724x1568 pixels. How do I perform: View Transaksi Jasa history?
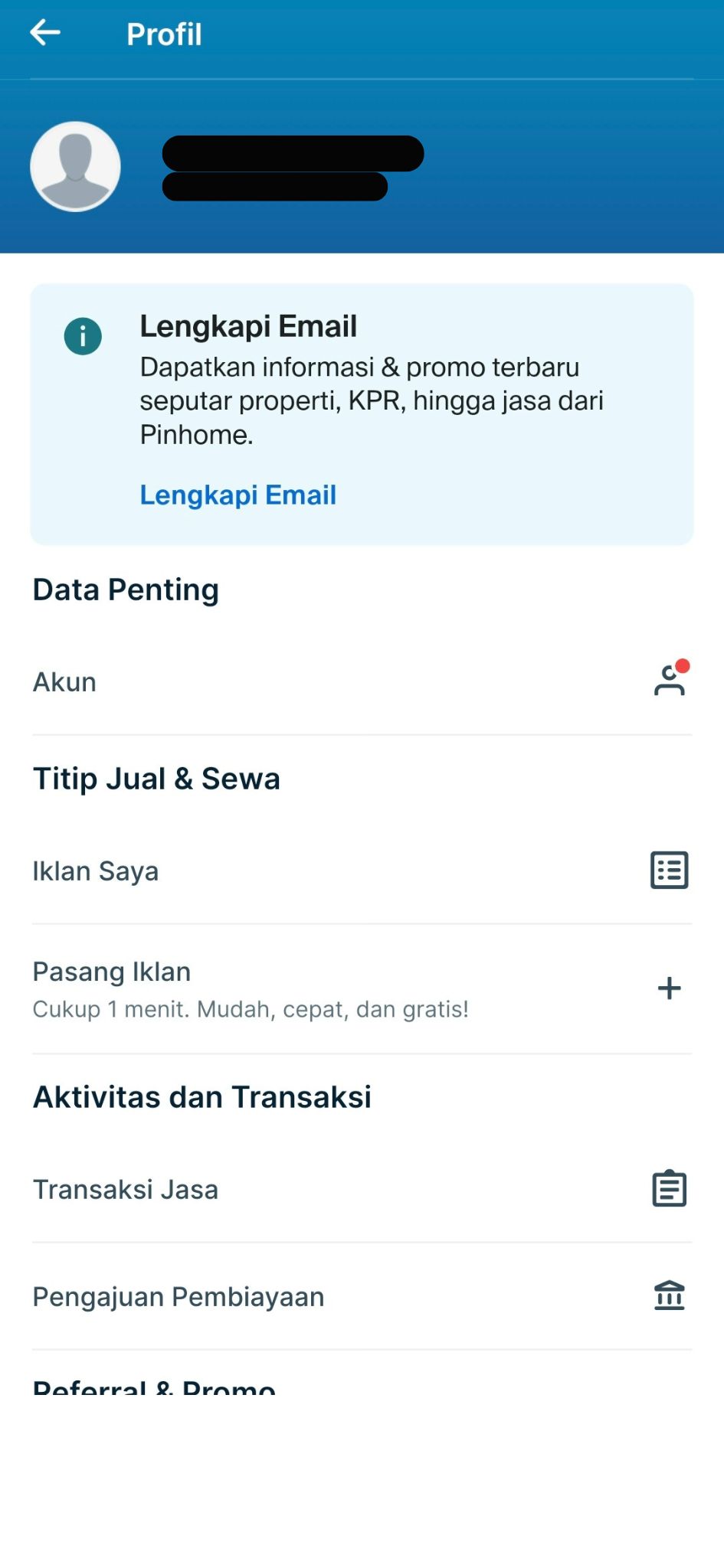pyautogui.click(x=362, y=1189)
